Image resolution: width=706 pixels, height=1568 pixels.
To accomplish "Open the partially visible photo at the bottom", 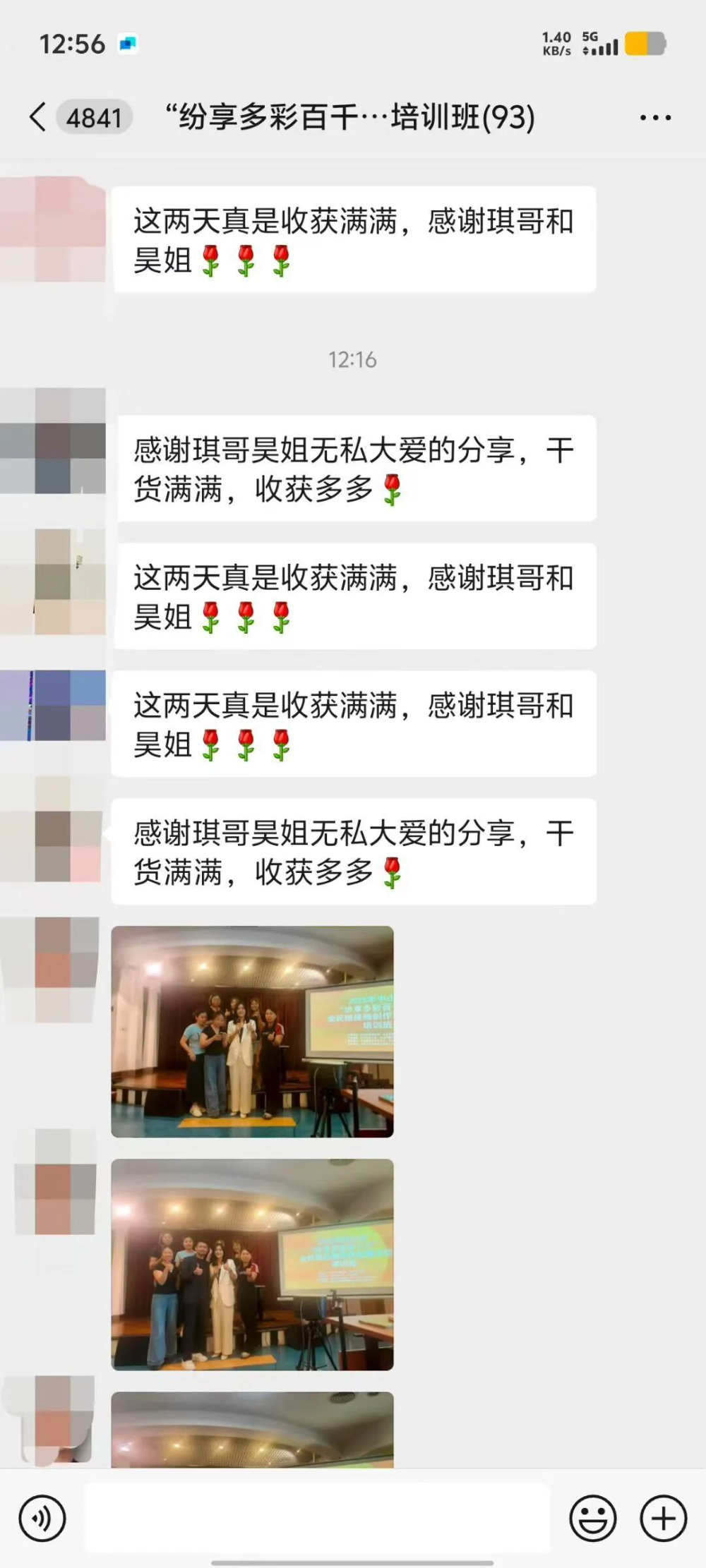I will 252,1429.
